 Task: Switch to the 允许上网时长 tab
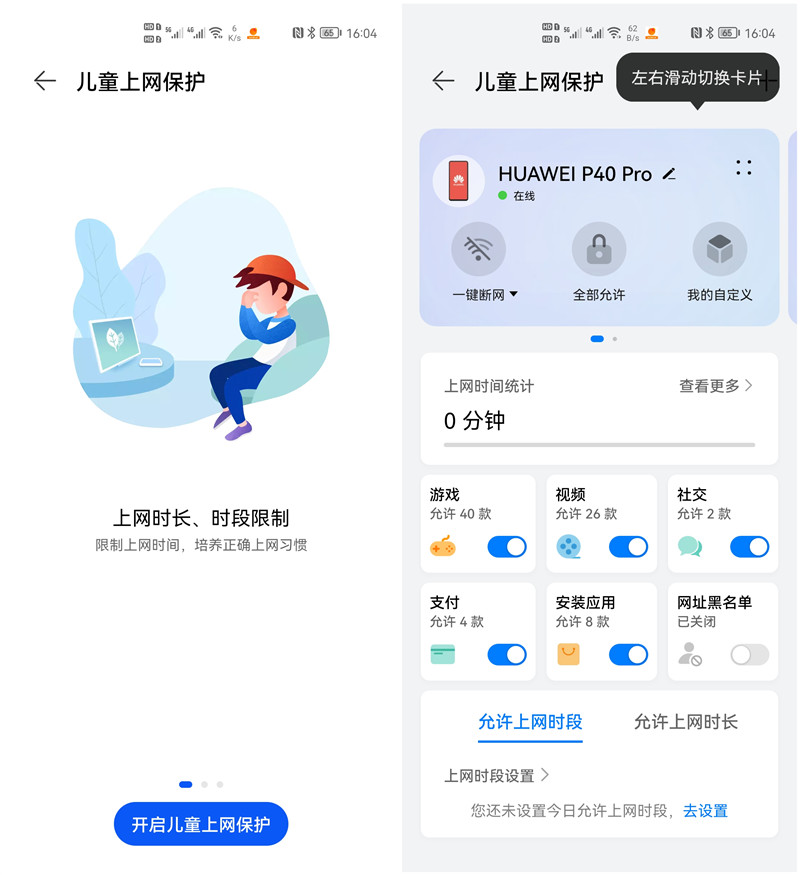point(688,722)
